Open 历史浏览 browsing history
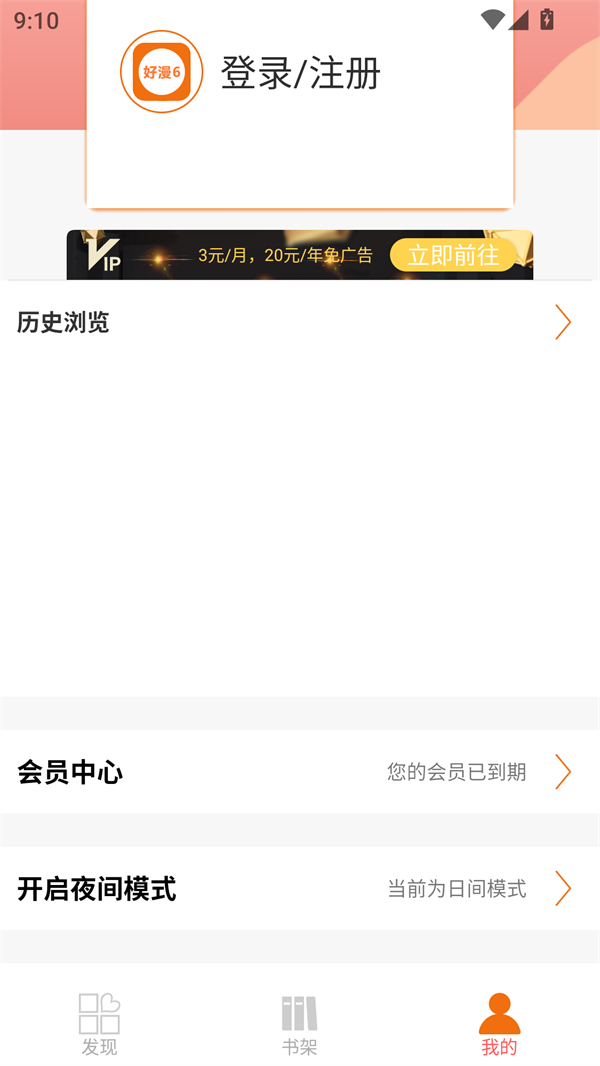This screenshot has width=600, height=1066. point(300,323)
